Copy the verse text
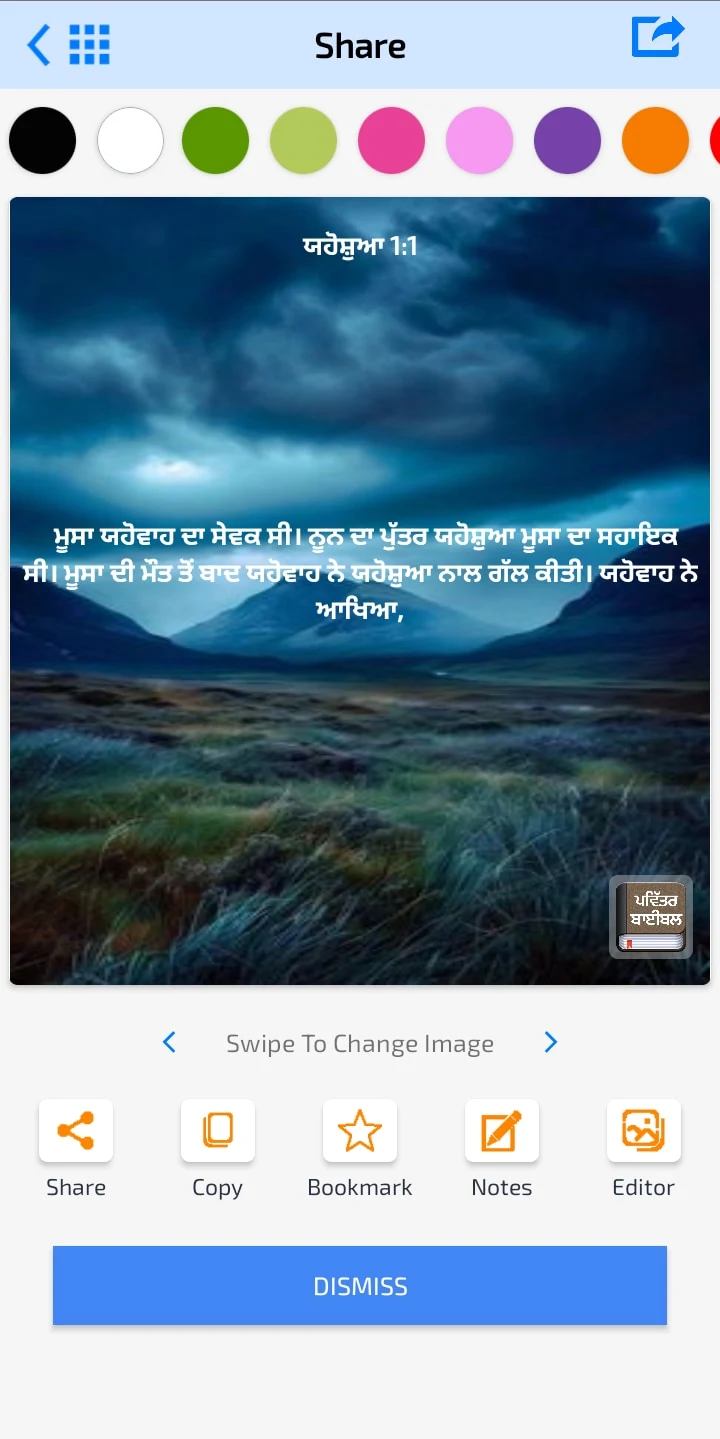The width and height of the screenshot is (720, 1439). pos(218,1131)
